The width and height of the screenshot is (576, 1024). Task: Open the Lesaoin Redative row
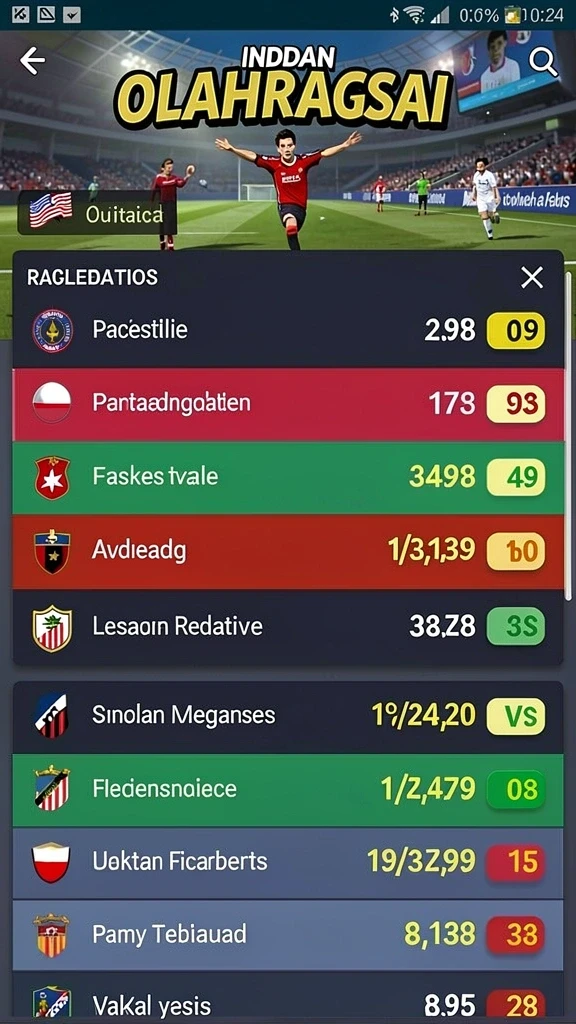(x=288, y=627)
